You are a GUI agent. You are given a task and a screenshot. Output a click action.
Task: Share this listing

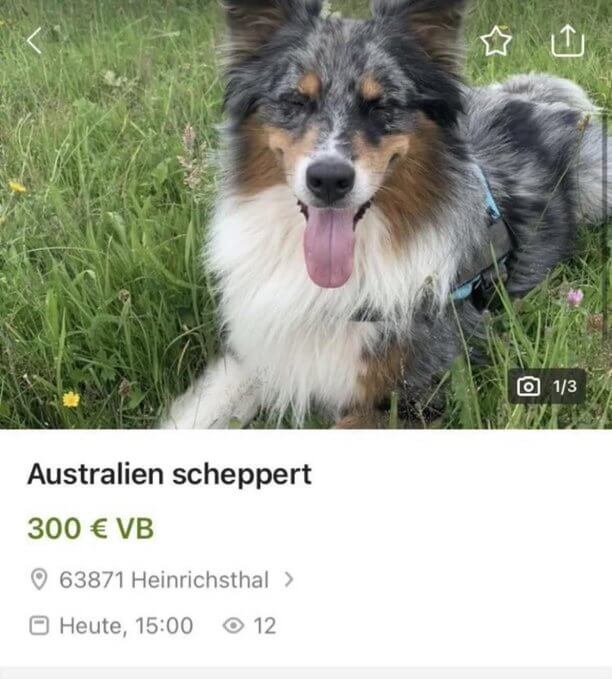(x=566, y=41)
